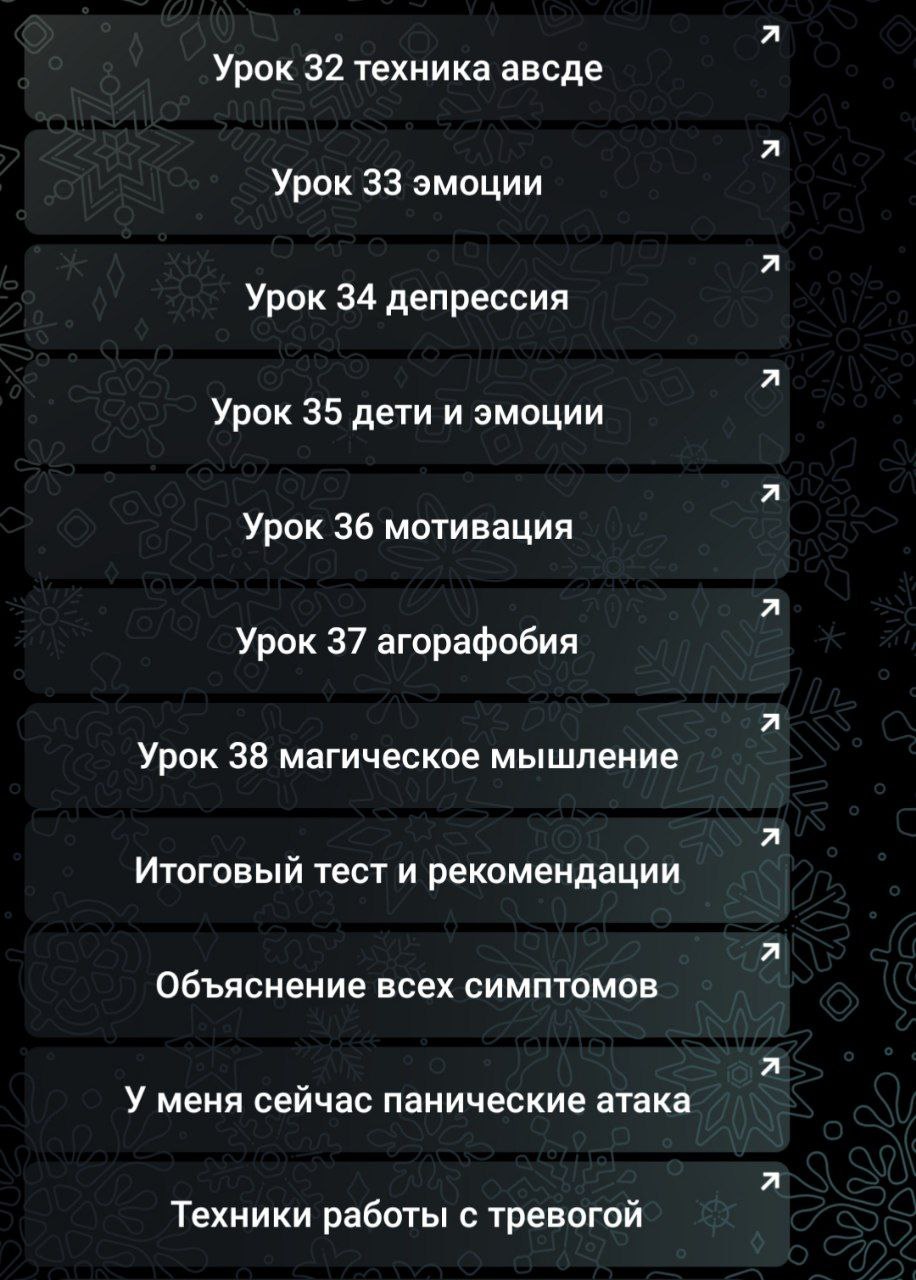The height and width of the screenshot is (1280, 916).
Task: View Объяснение всех симптомов
Action: pyautogui.click(x=407, y=985)
